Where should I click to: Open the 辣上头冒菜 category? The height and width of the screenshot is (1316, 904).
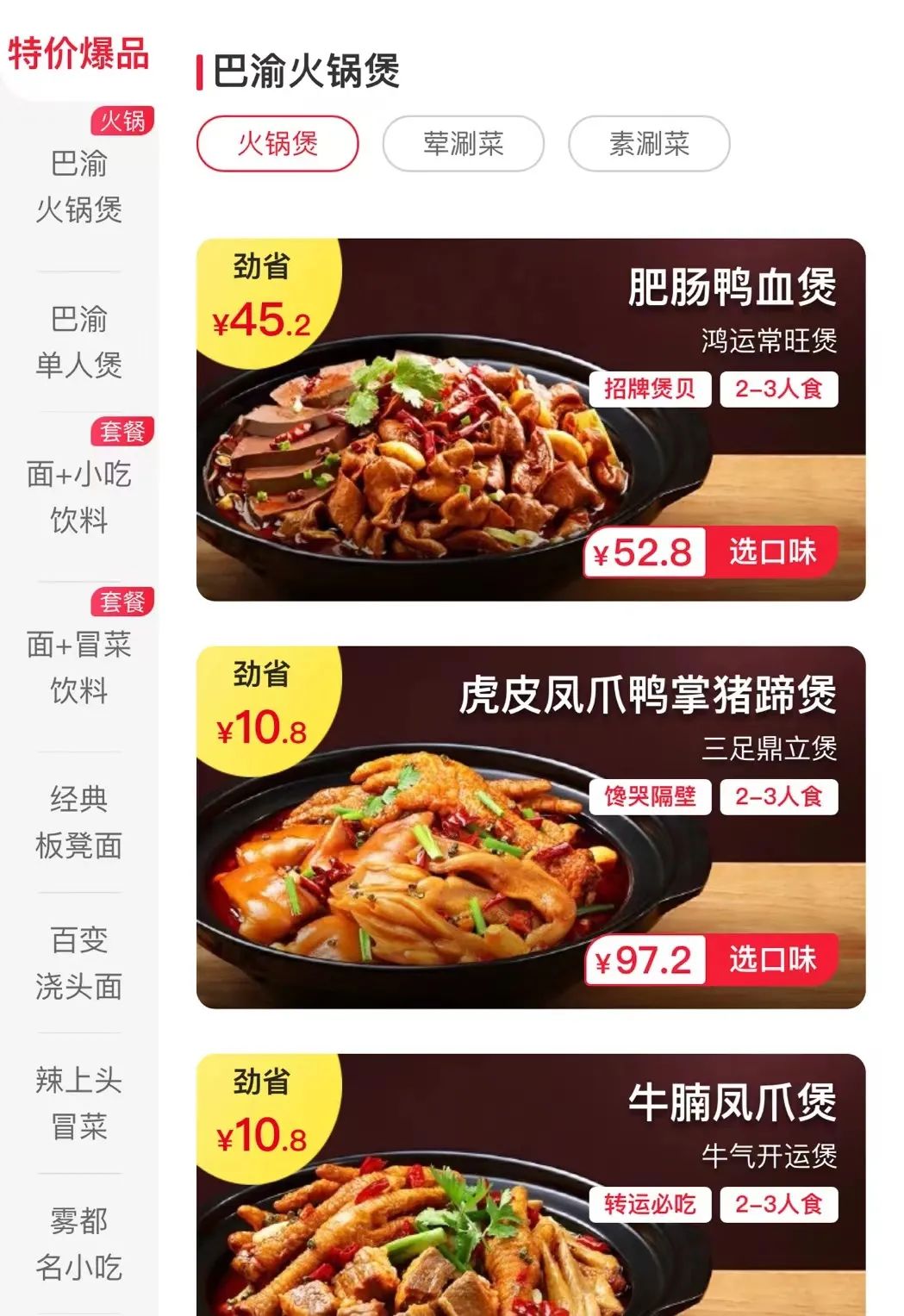point(78,1103)
